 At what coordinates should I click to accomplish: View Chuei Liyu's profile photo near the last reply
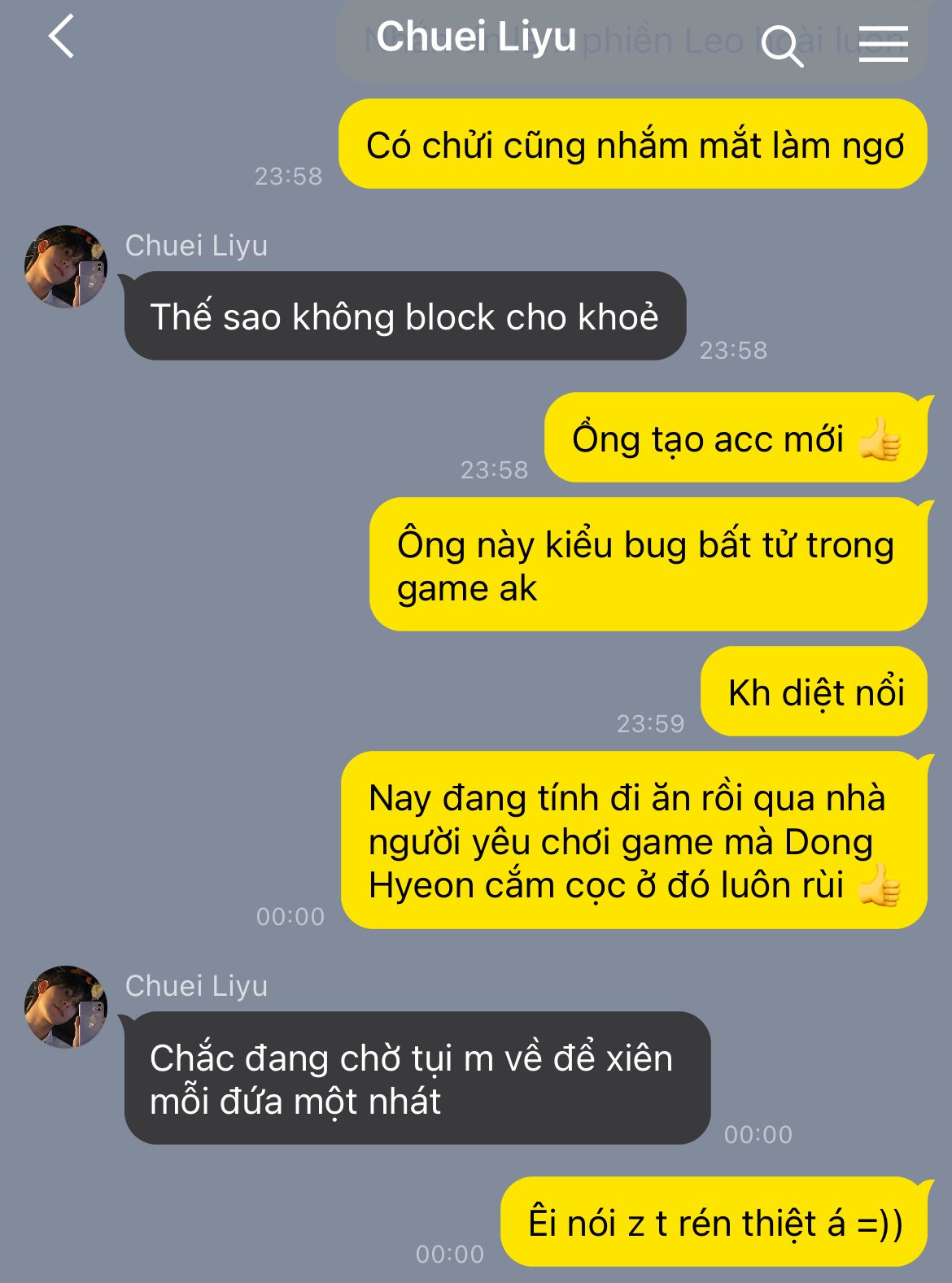[66, 1007]
